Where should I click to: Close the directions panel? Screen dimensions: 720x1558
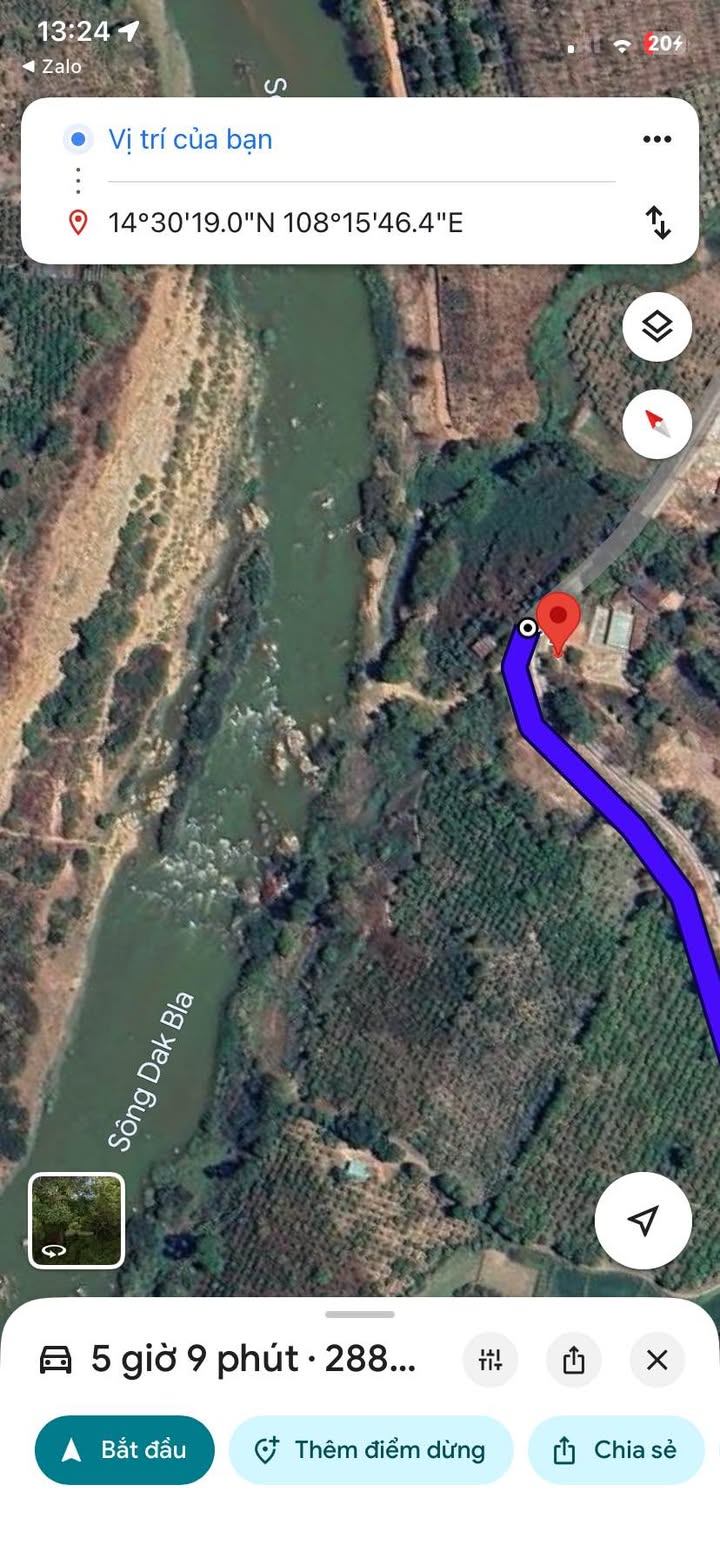pyautogui.click(x=656, y=1360)
